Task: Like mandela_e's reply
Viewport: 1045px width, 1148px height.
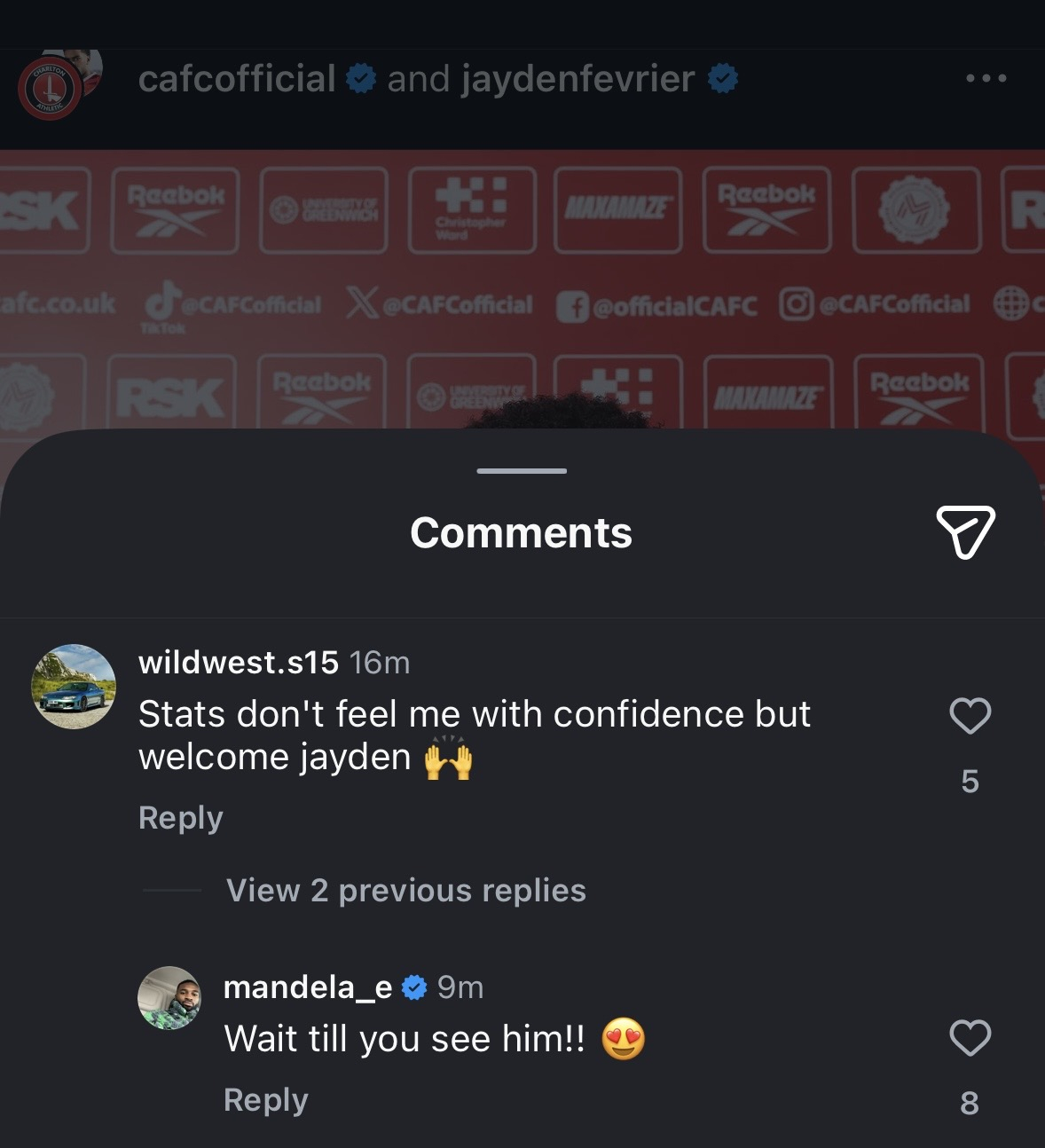Action: click(970, 1038)
